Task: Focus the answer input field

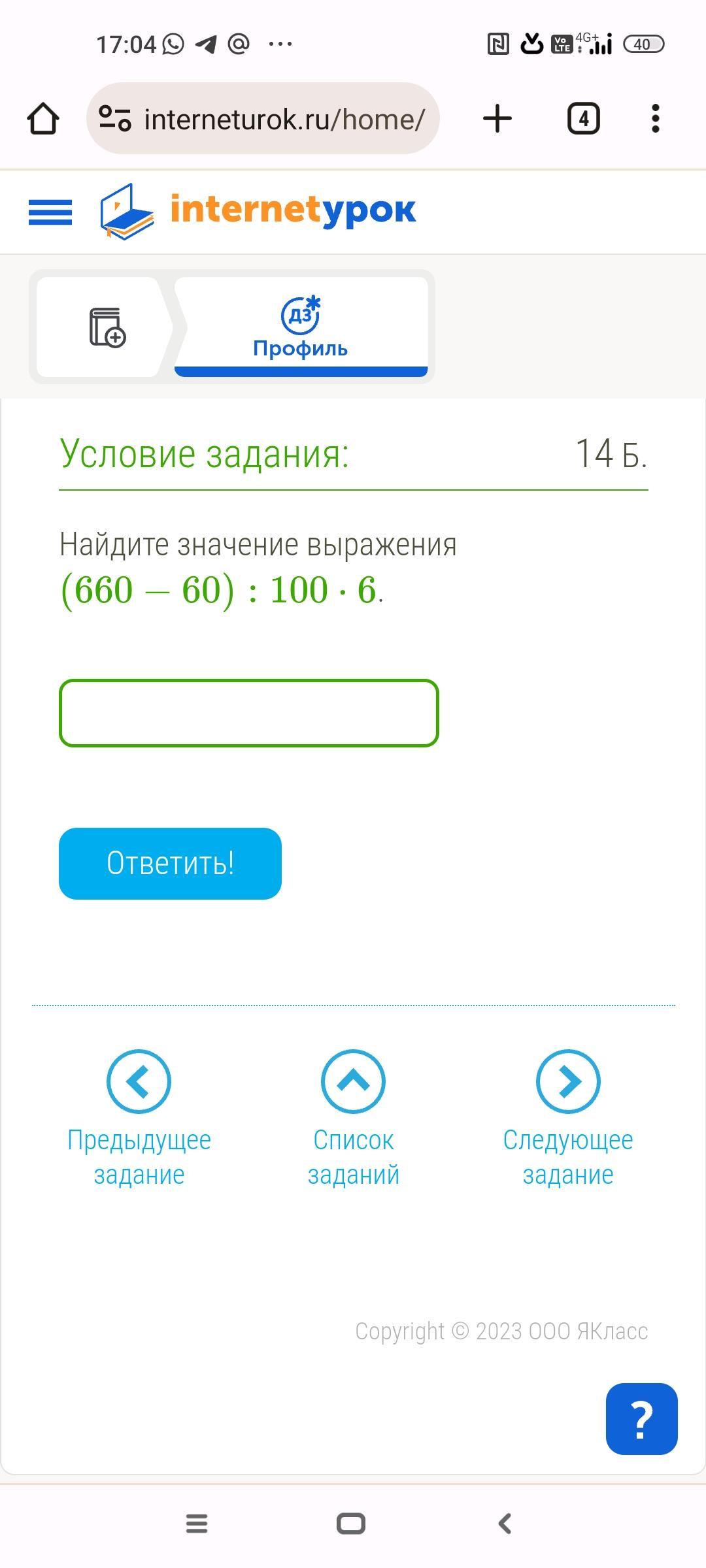Action: [248, 713]
